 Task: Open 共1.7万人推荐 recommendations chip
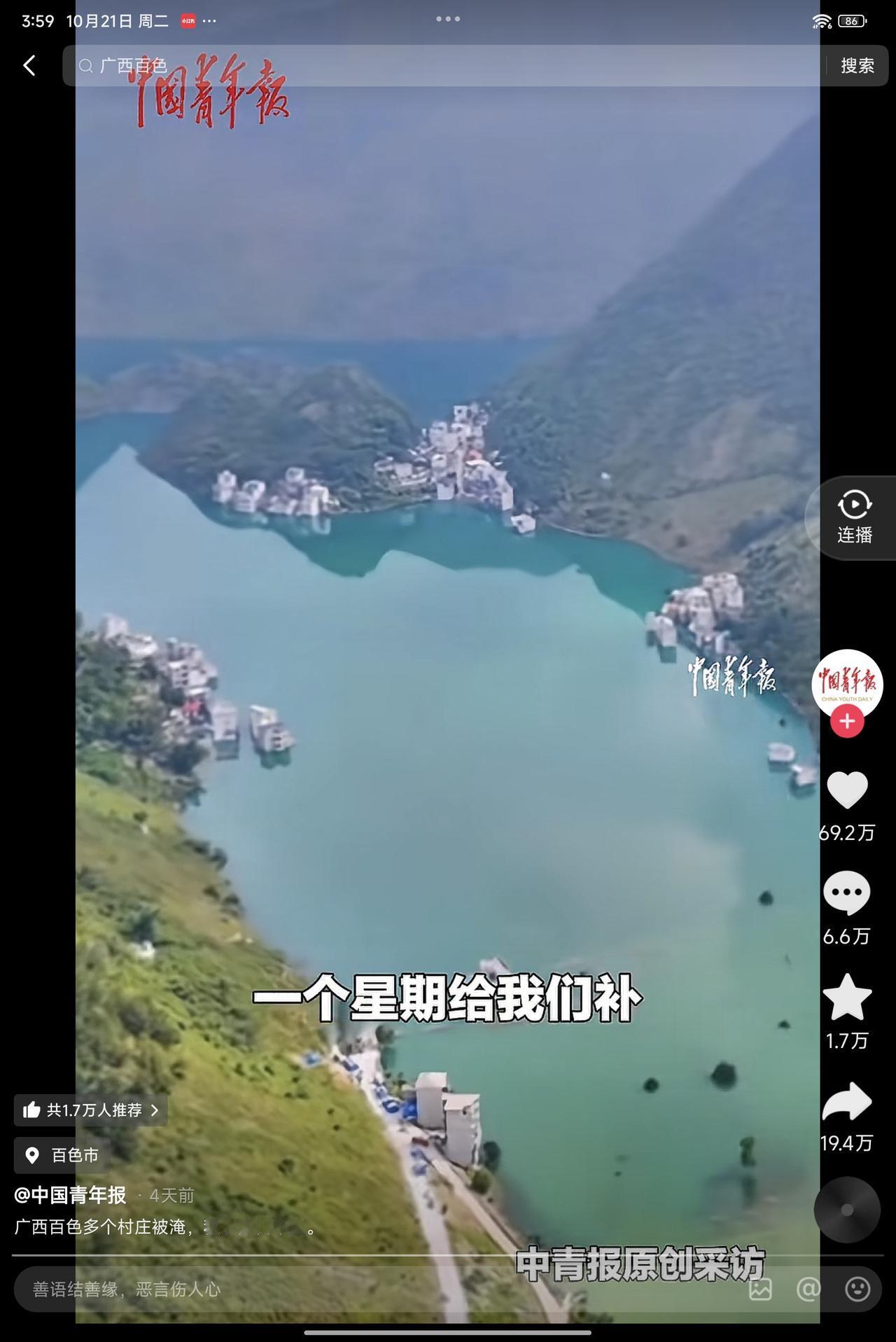(90, 1110)
